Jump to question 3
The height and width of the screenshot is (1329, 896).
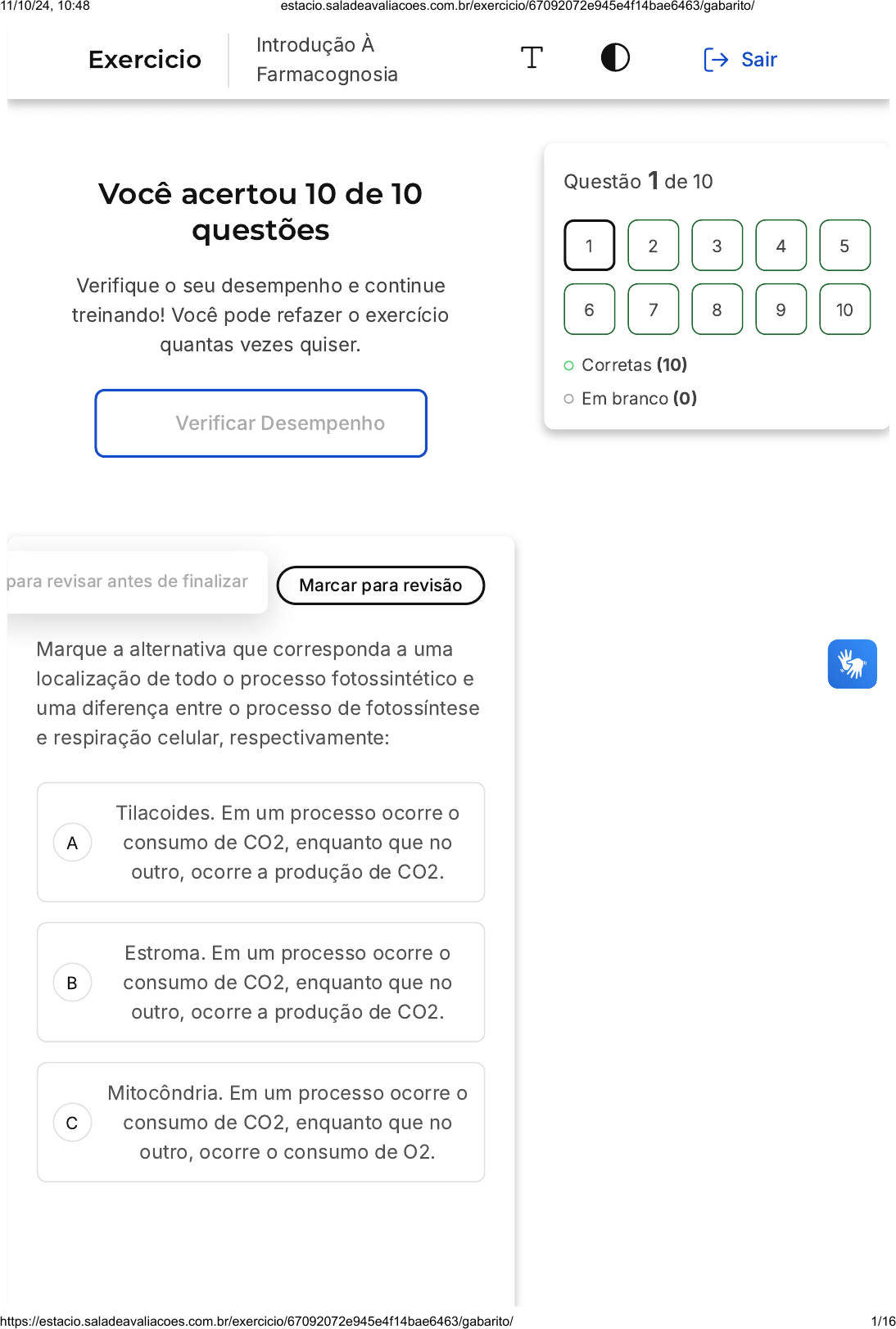[x=717, y=246]
